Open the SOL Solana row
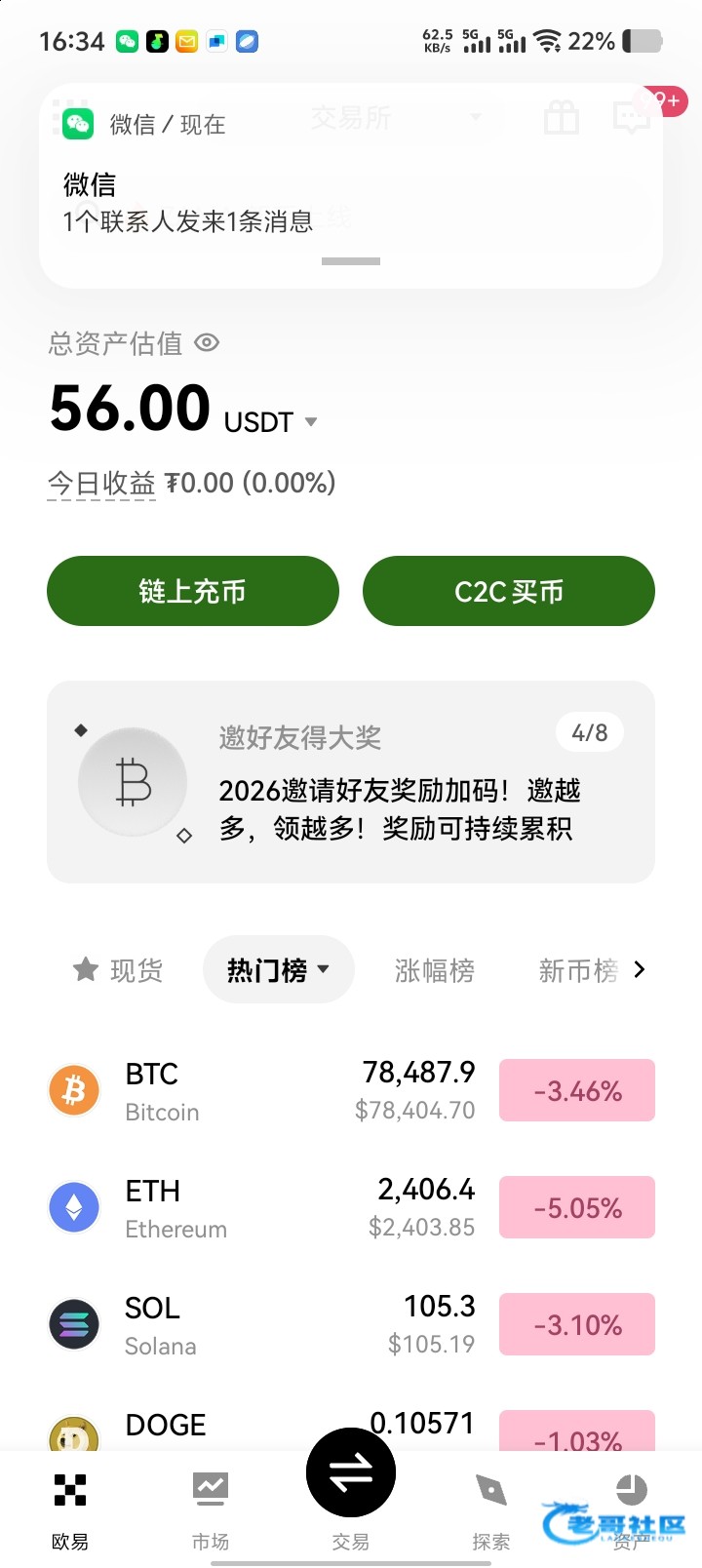The image size is (702, 1568). click(x=263, y=1325)
